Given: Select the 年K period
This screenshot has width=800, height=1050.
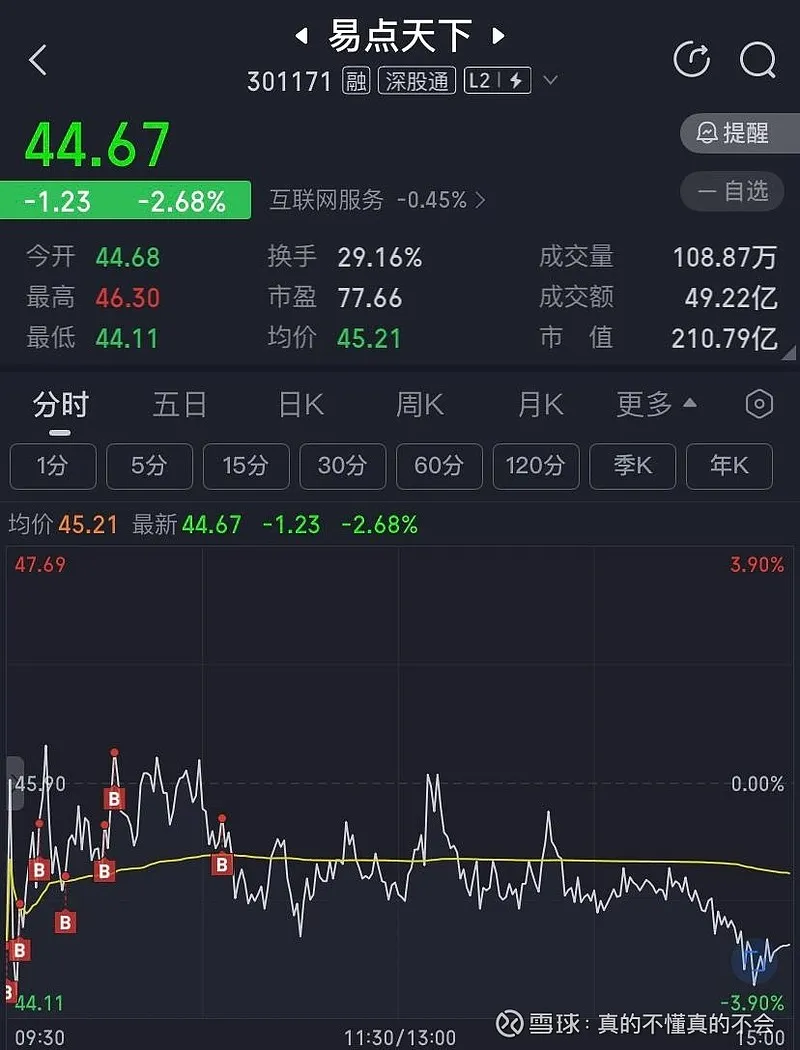Looking at the screenshot, I should tap(729, 466).
